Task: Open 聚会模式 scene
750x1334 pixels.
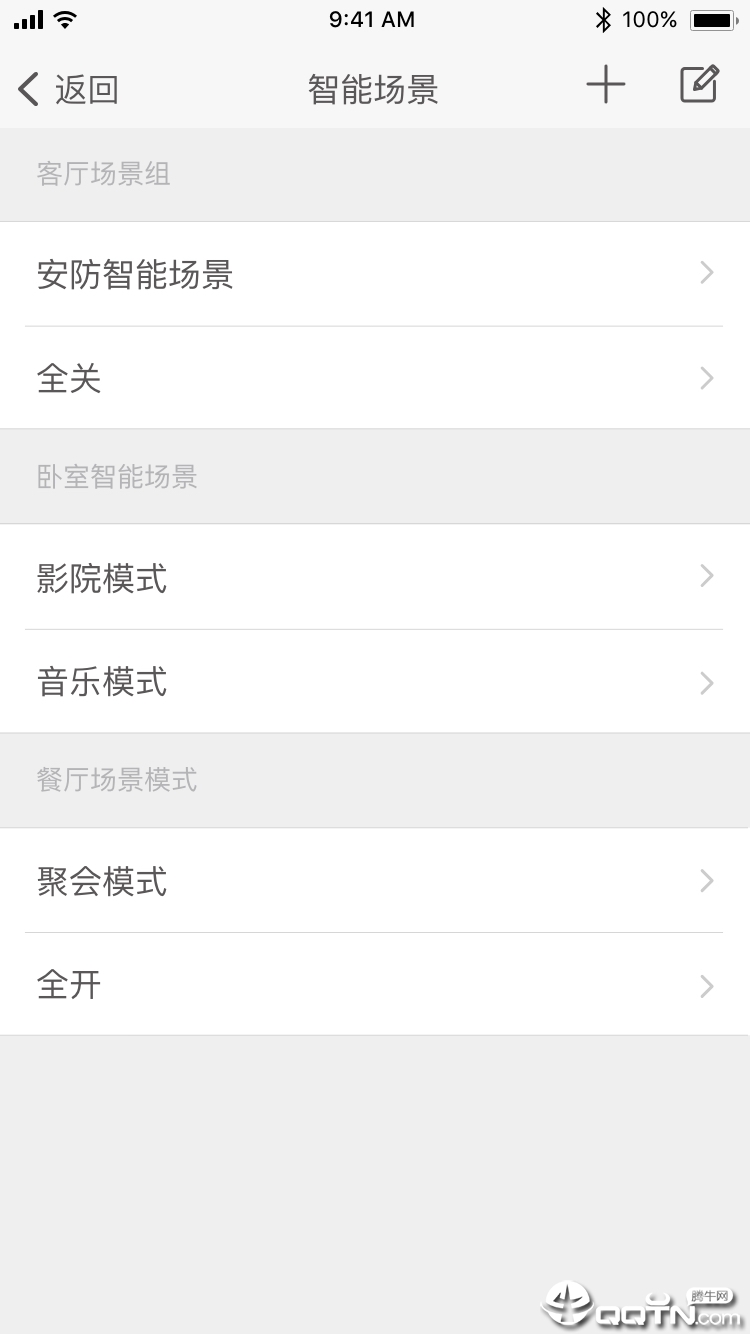Action: tap(374, 881)
